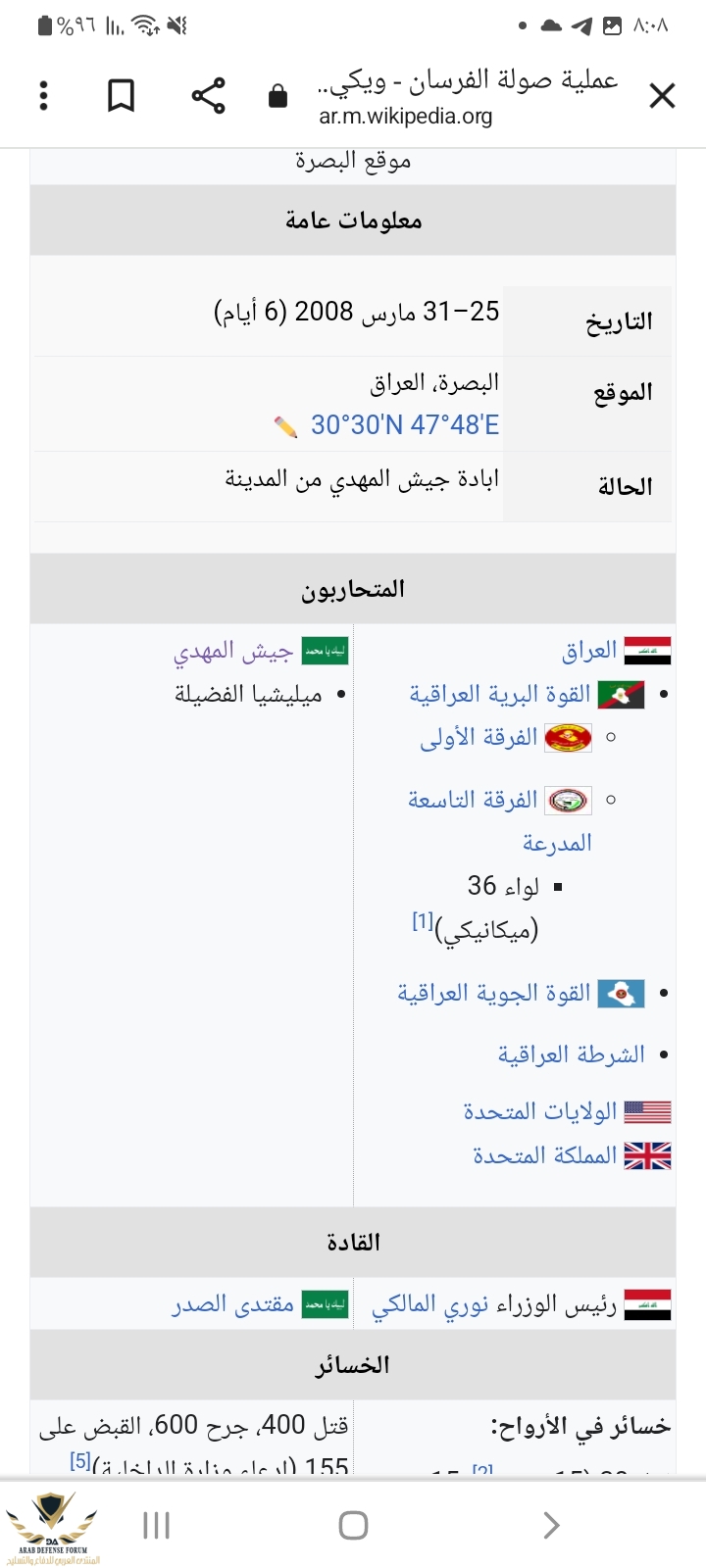Bookmark this Wikipedia page
Screen dimensions: 706x1568
[121, 96]
